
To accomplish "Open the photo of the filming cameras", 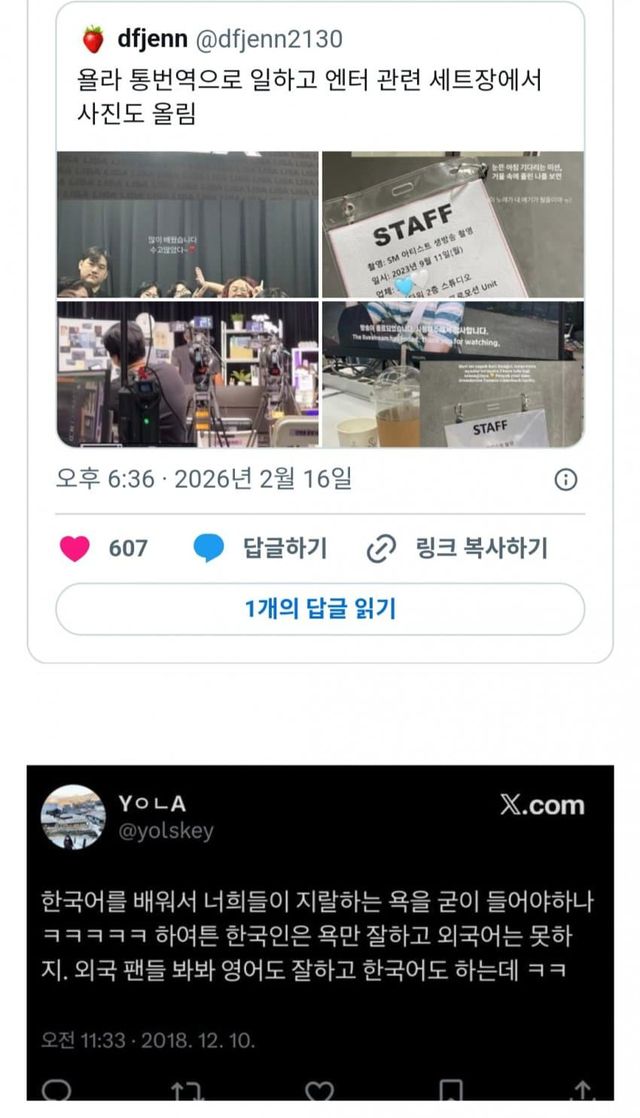I will 188,374.
